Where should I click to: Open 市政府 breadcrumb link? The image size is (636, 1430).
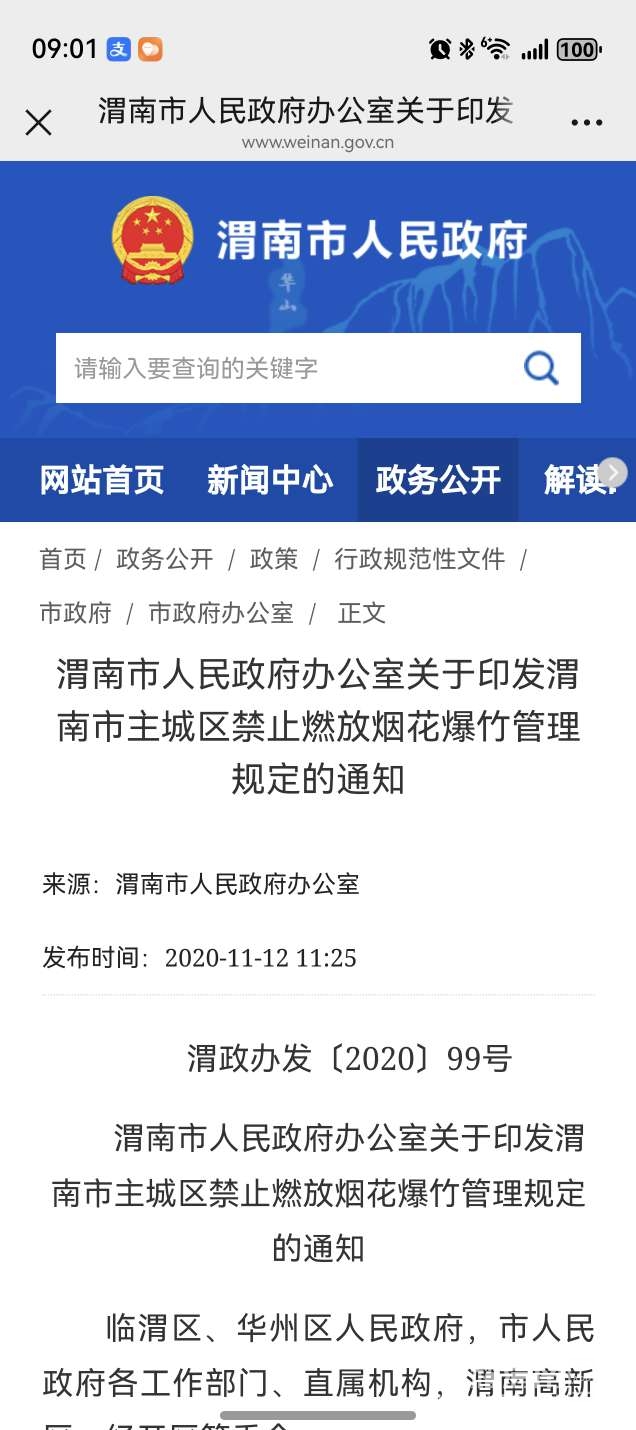pyautogui.click(x=76, y=613)
